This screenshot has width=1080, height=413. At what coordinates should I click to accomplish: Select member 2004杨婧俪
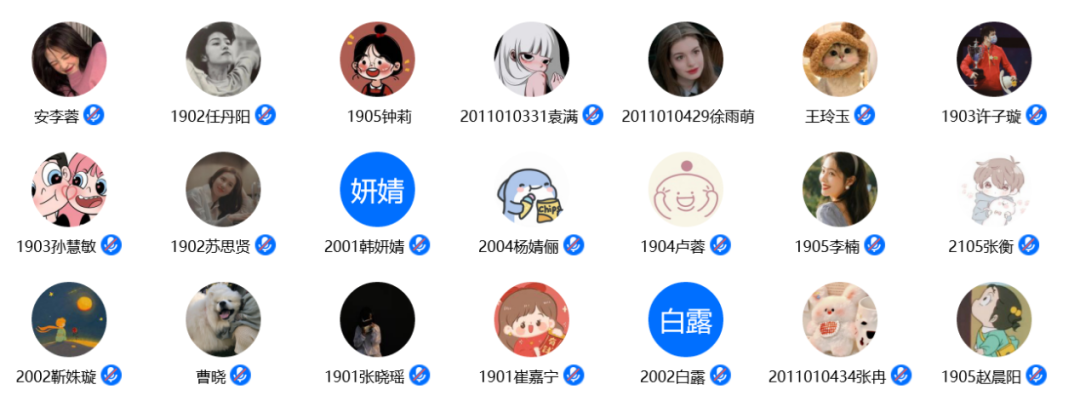pyautogui.click(x=531, y=190)
